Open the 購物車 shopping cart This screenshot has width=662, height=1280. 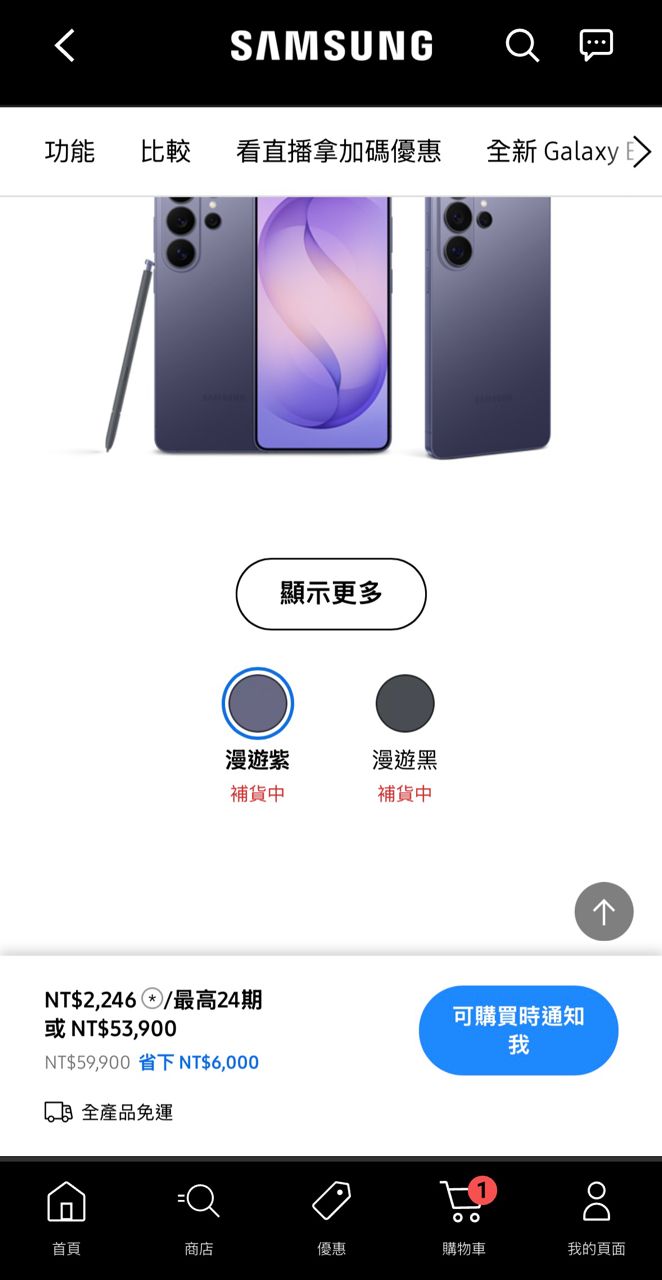(x=464, y=1215)
